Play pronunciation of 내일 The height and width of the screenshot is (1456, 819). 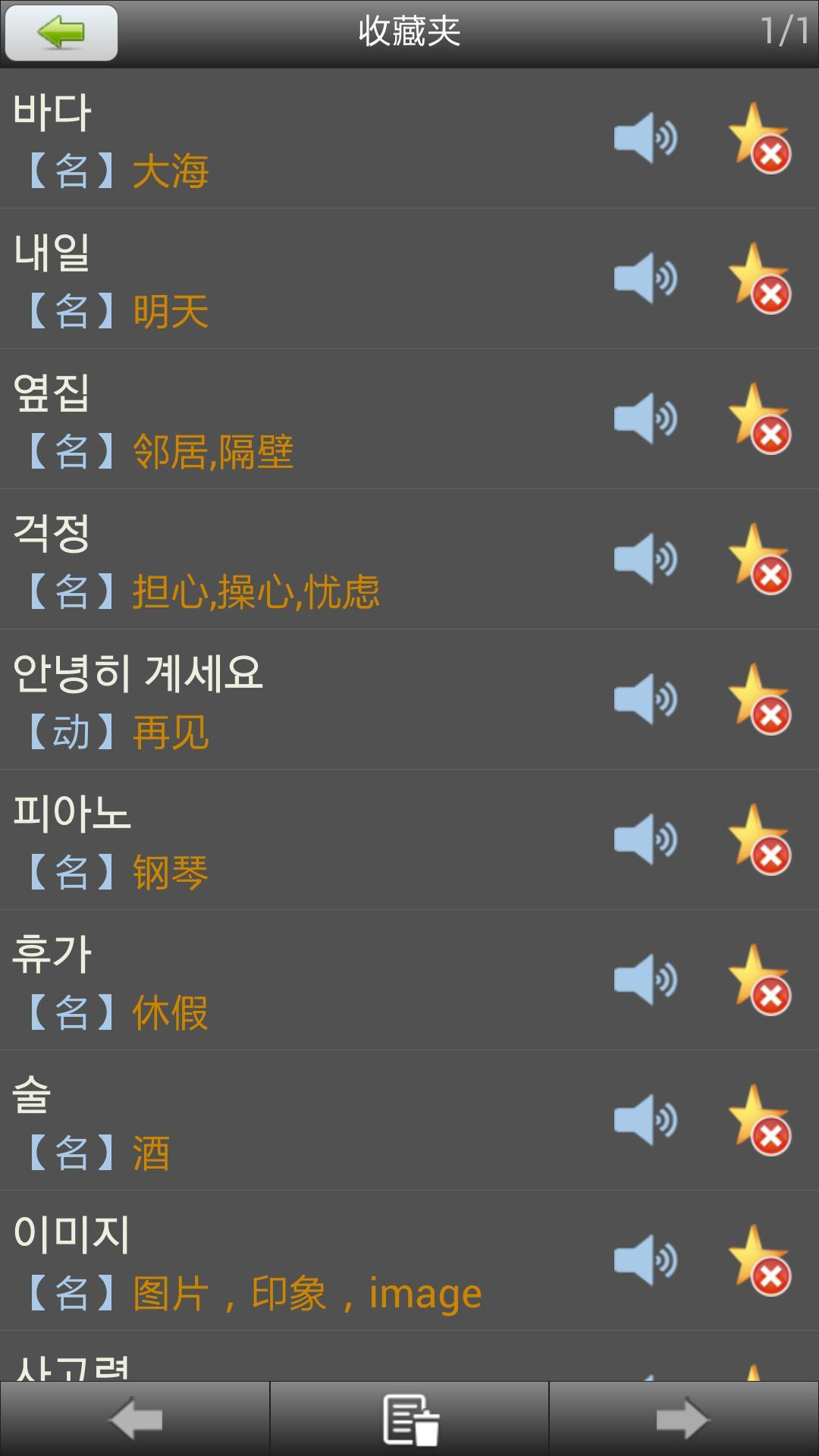(645, 278)
